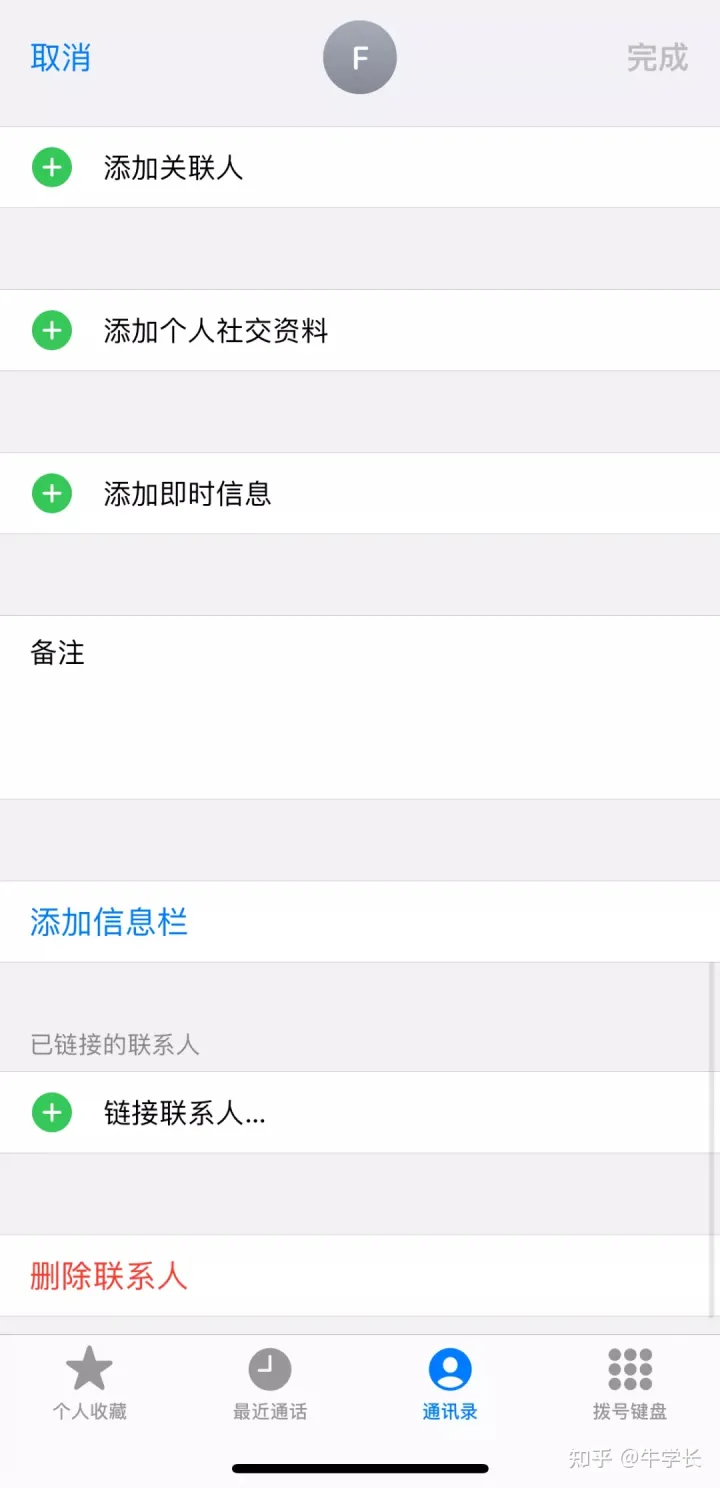Tap 链接联系人 to link a contact
Image resolution: width=720 pixels, height=1488 pixels.
coord(185,1112)
